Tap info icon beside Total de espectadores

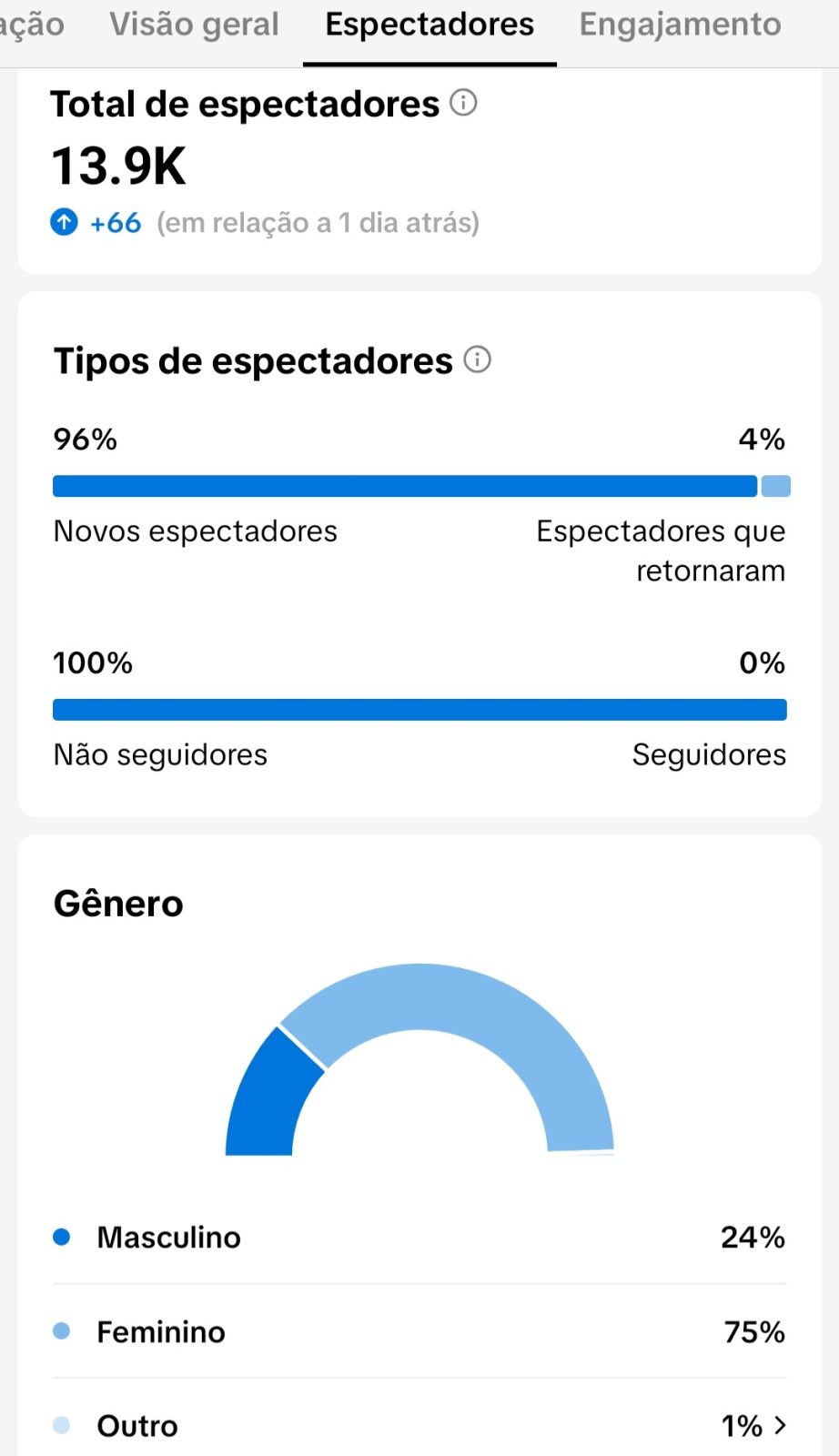pos(463,103)
